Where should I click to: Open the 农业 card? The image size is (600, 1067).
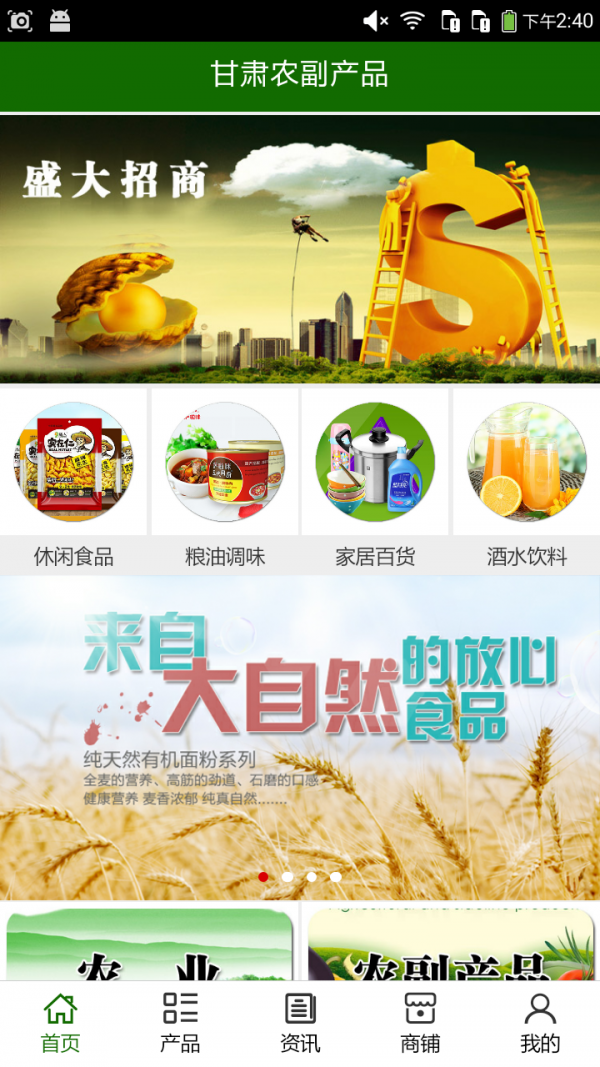coord(150,945)
